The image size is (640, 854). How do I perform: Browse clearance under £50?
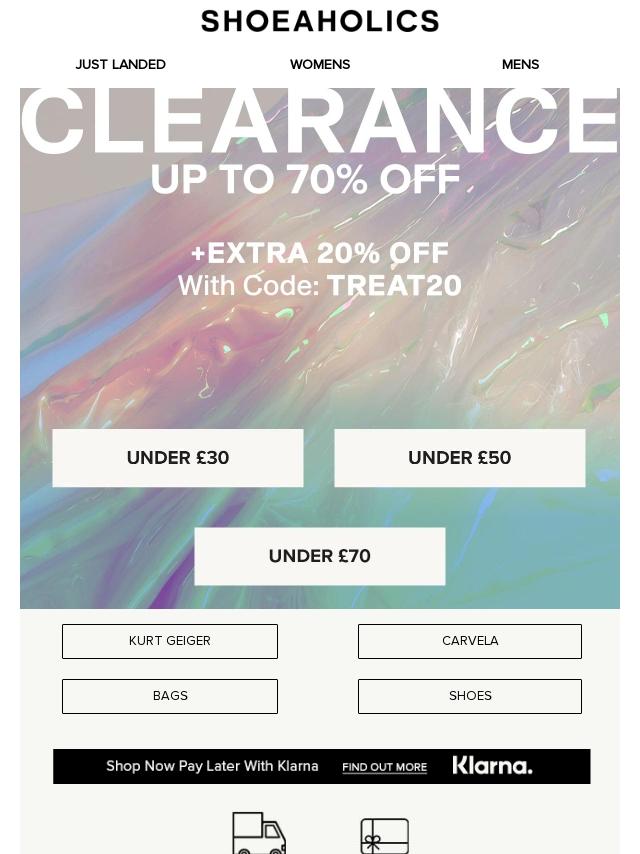(x=460, y=458)
